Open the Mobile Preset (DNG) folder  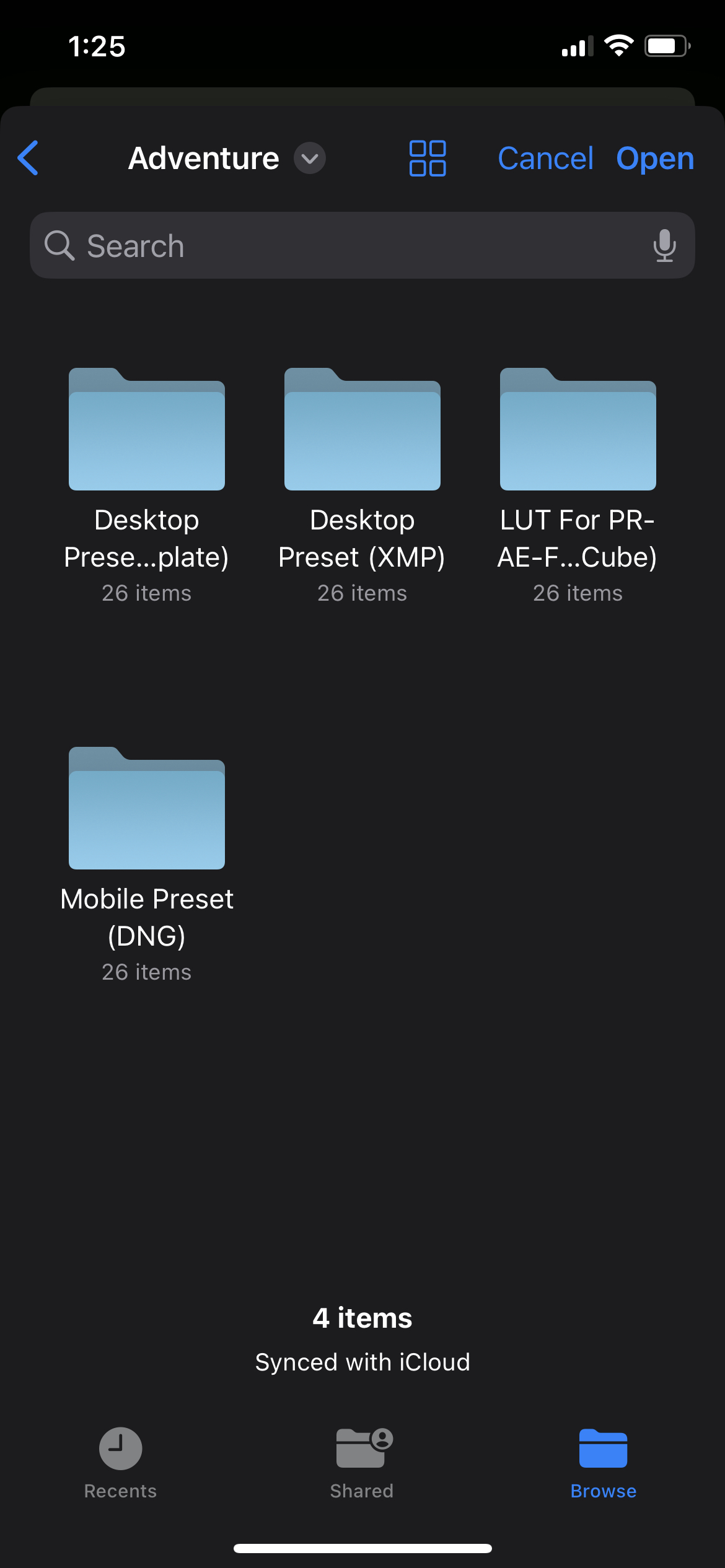coord(147,809)
